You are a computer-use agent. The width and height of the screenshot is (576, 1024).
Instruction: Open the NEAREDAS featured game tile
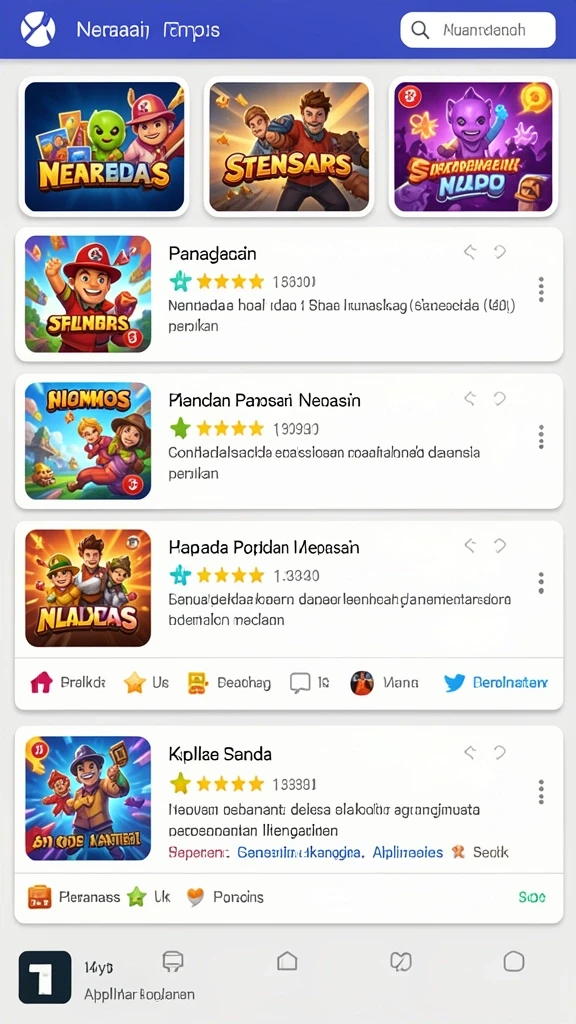tap(104, 146)
